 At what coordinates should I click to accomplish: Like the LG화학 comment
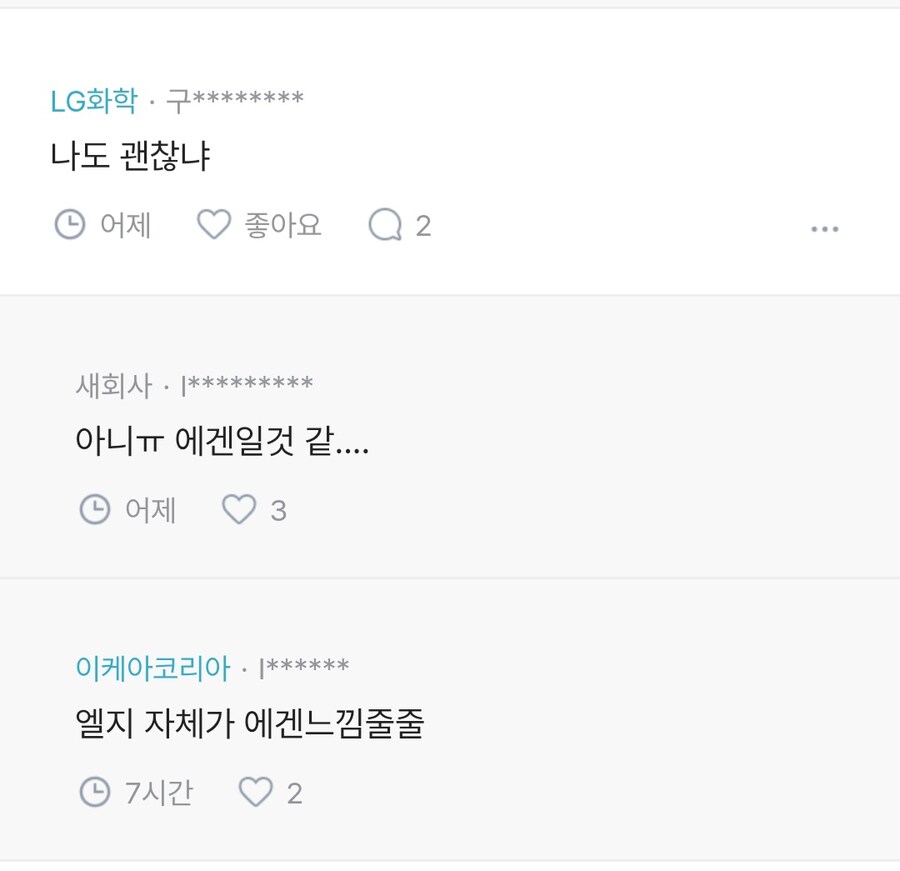pyautogui.click(x=214, y=225)
